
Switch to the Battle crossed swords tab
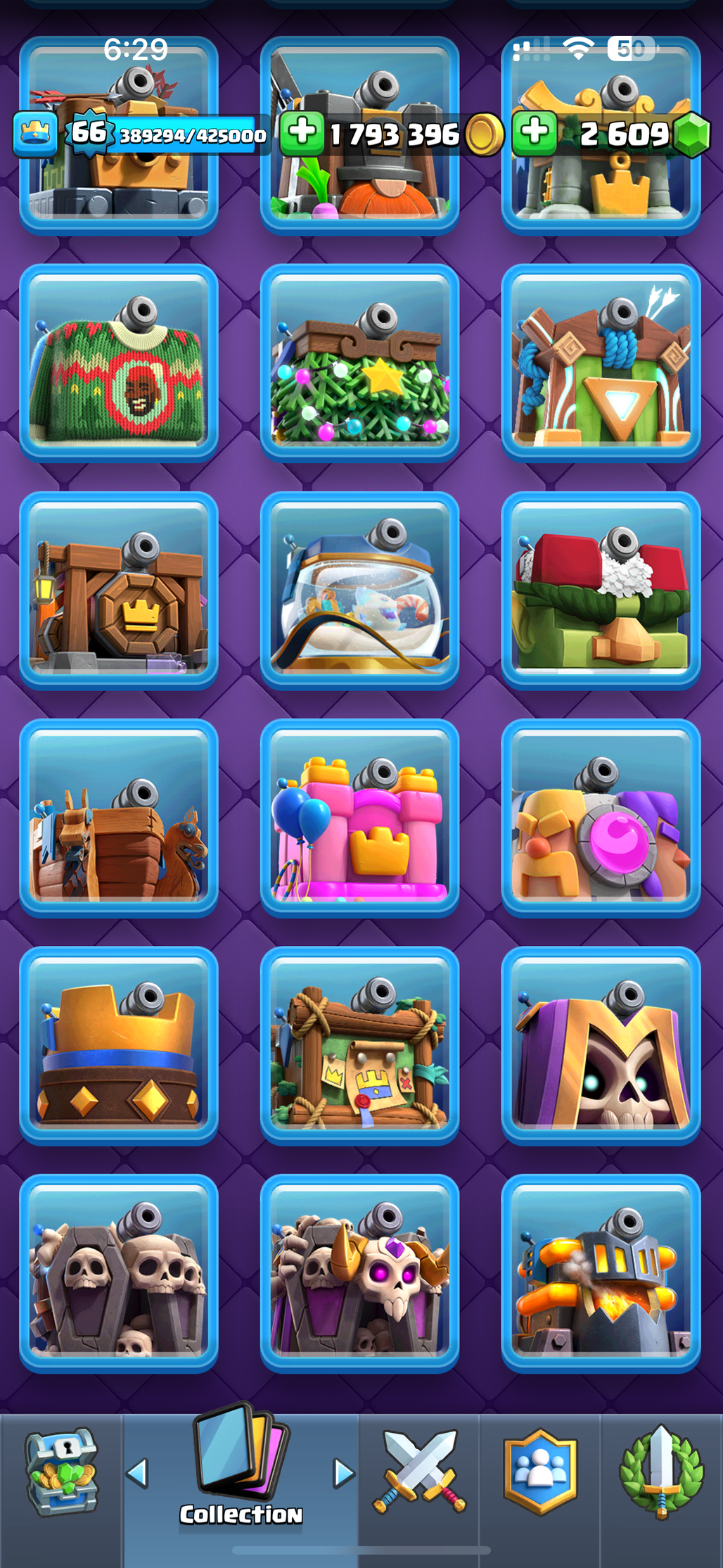click(x=419, y=1472)
